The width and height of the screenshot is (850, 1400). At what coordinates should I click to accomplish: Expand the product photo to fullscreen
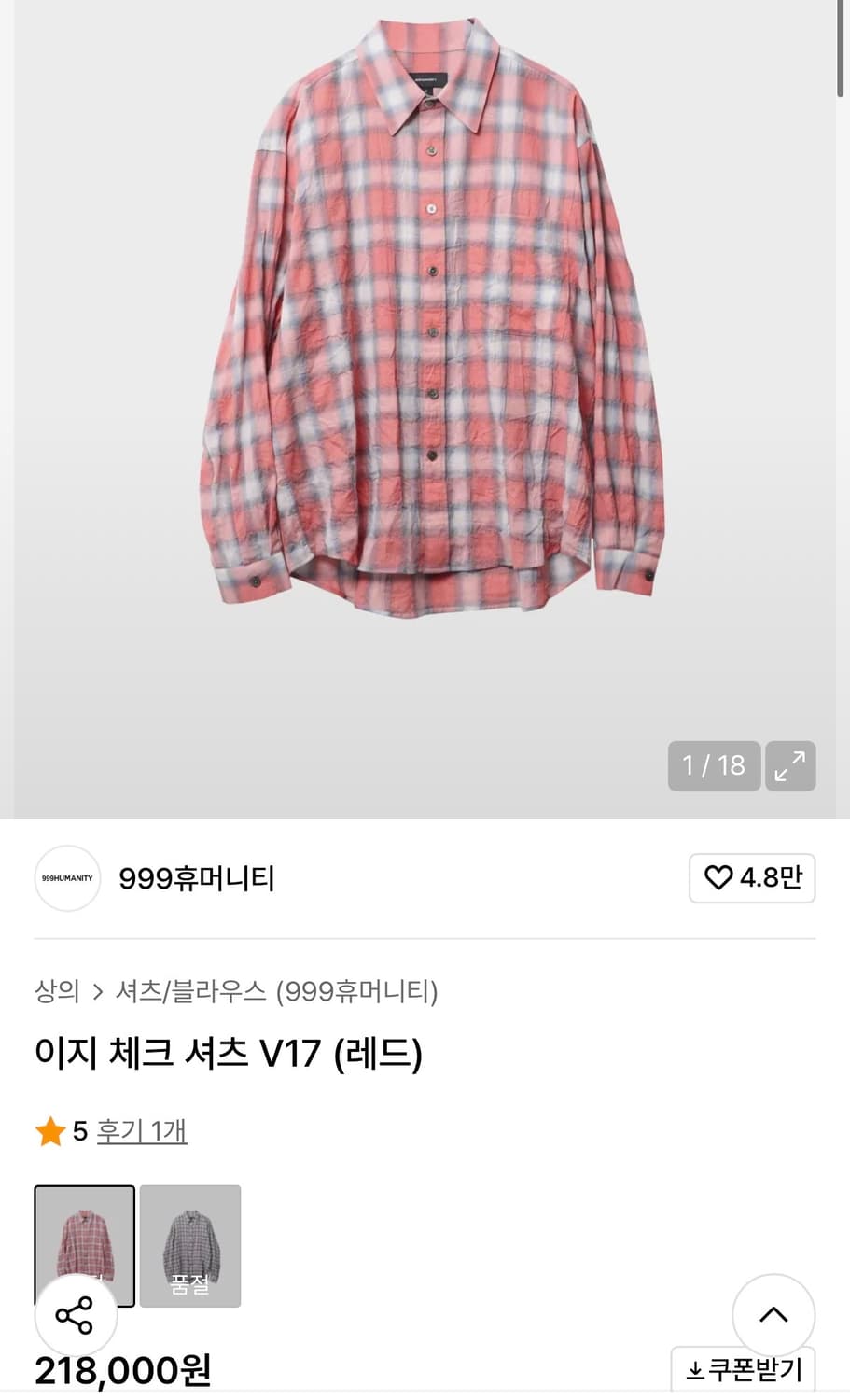click(x=790, y=765)
